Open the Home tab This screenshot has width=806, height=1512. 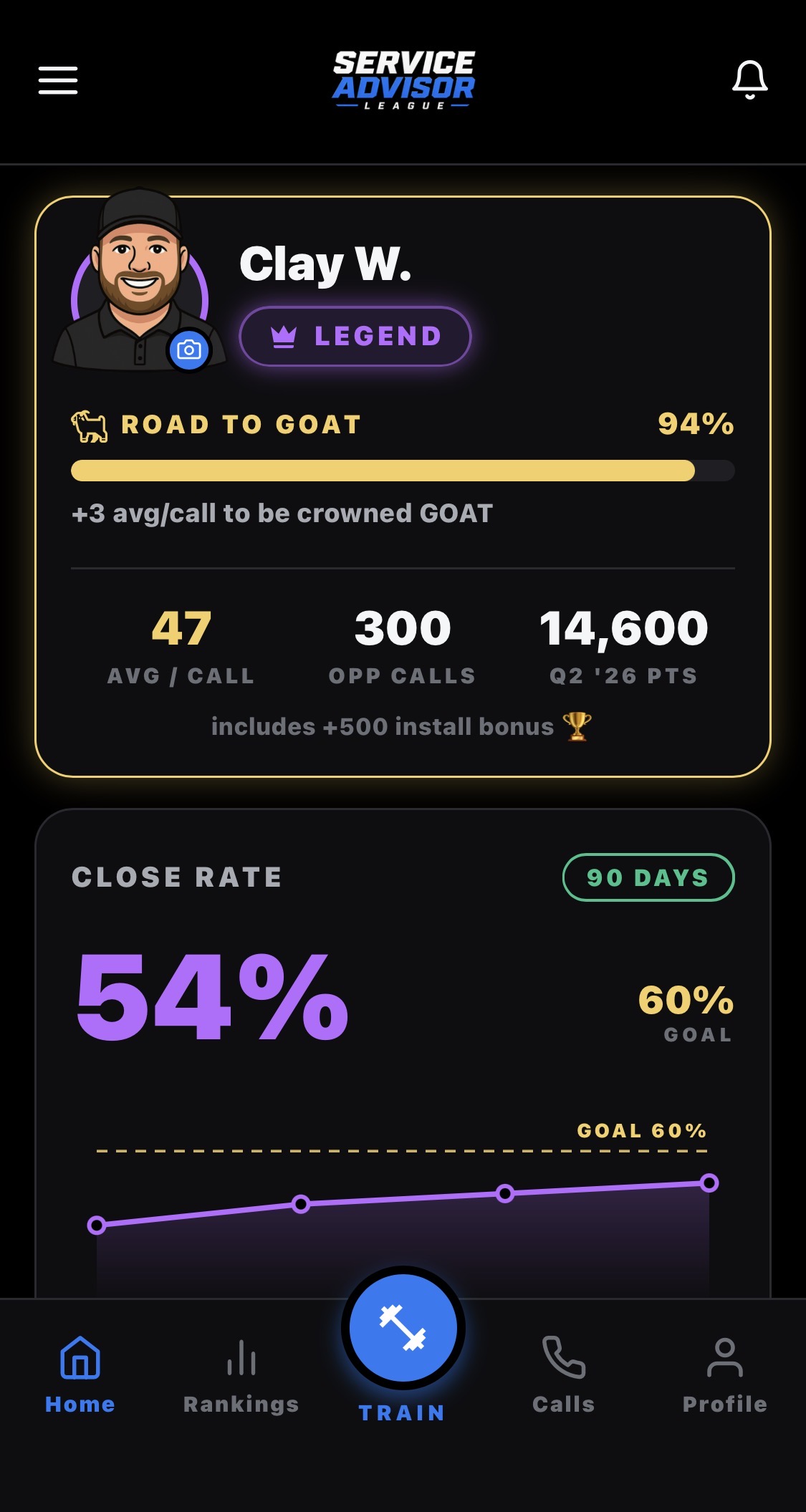[x=80, y=1374]
